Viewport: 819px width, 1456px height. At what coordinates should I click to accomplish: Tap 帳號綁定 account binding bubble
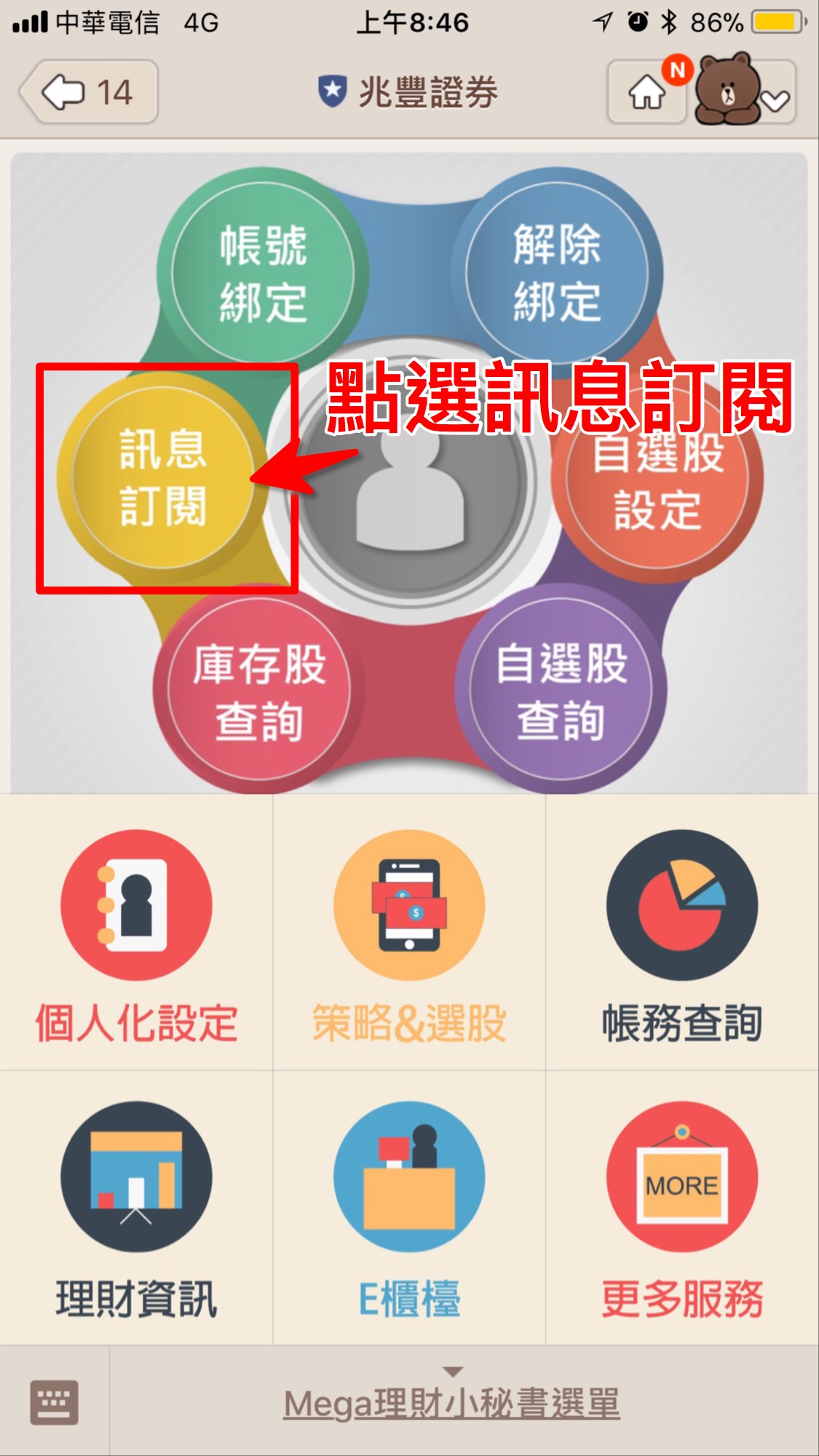click(263, 273)
